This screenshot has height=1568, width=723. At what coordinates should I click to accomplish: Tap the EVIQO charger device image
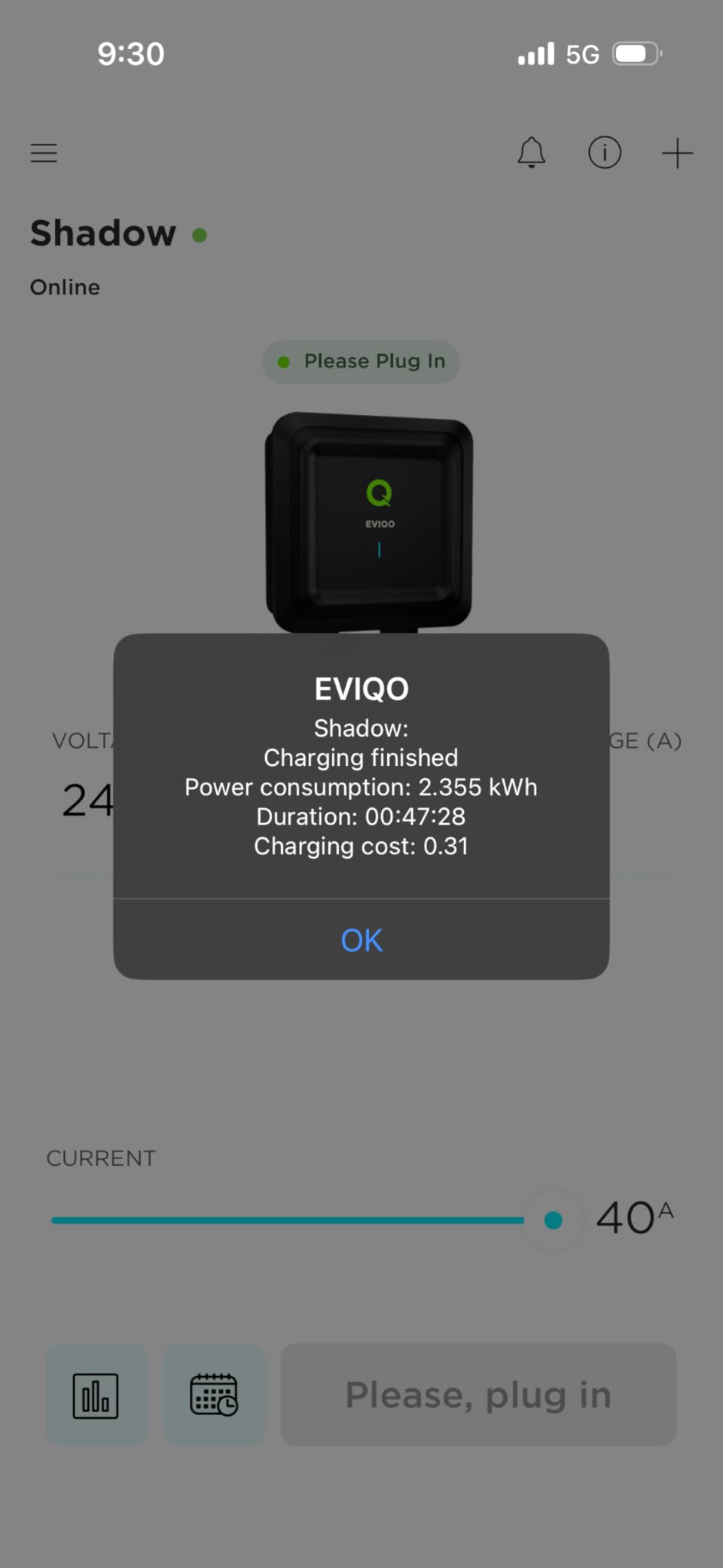point(371,520)
